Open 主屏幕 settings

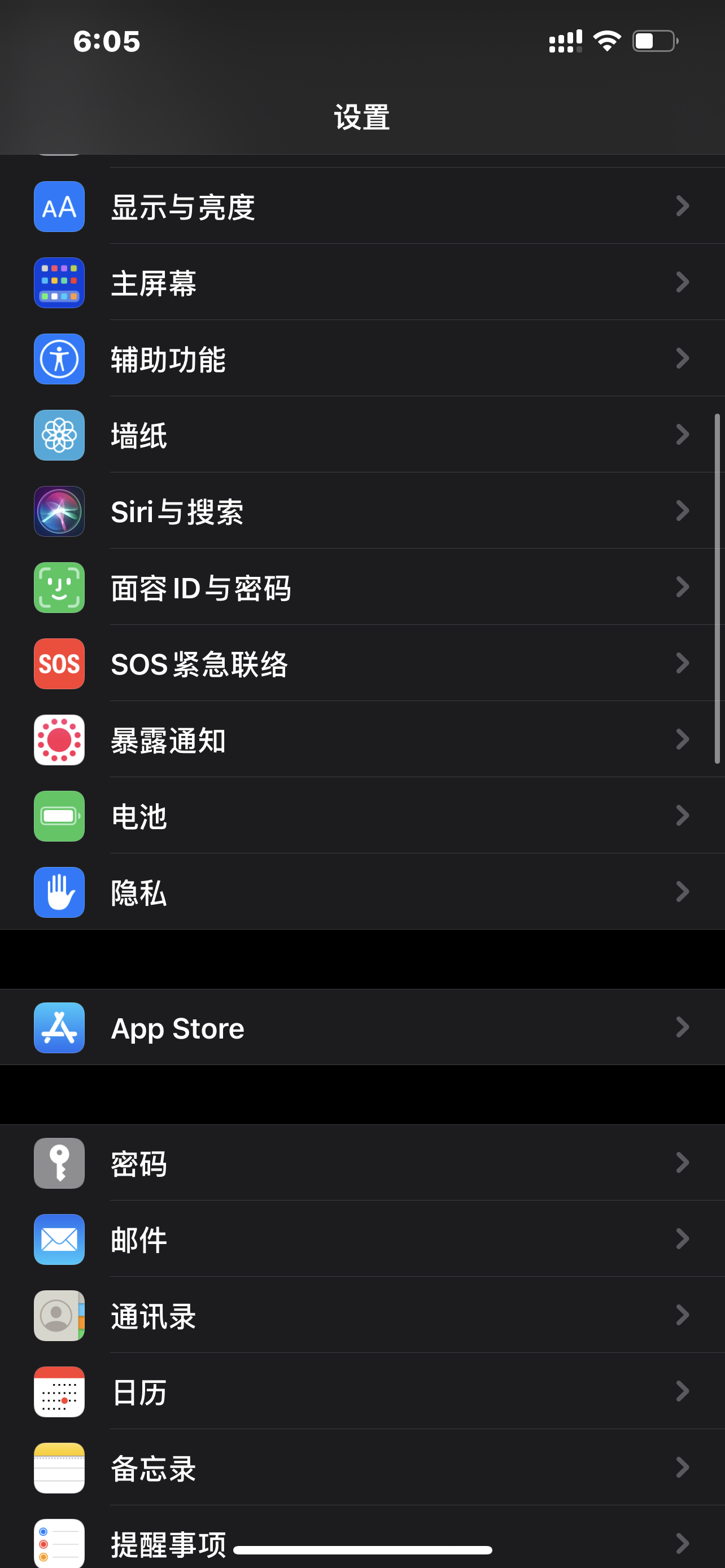click(x=362, y=282)
